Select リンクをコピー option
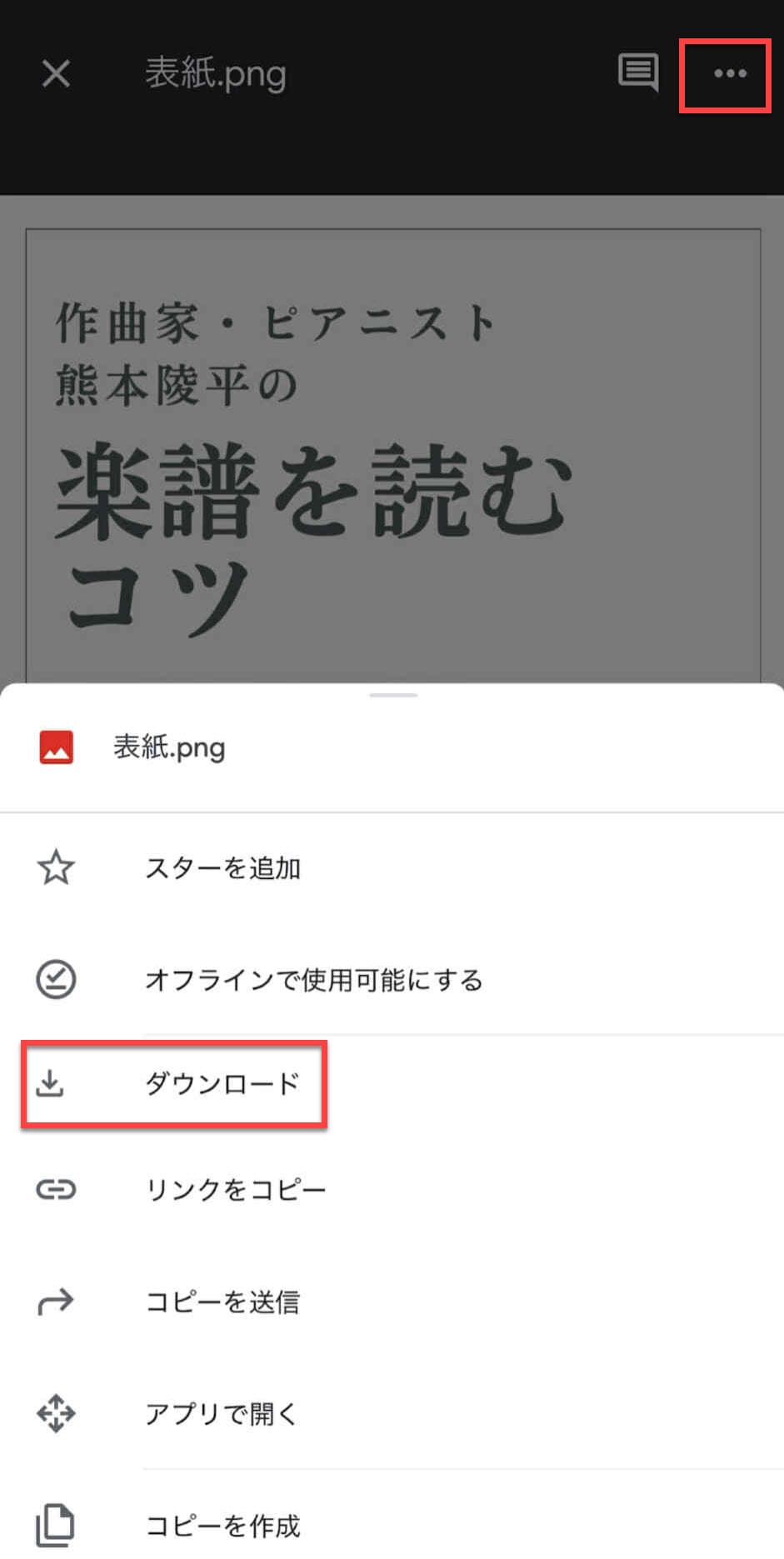Viewport: 784px width, 1559px height. [235, 1189]
